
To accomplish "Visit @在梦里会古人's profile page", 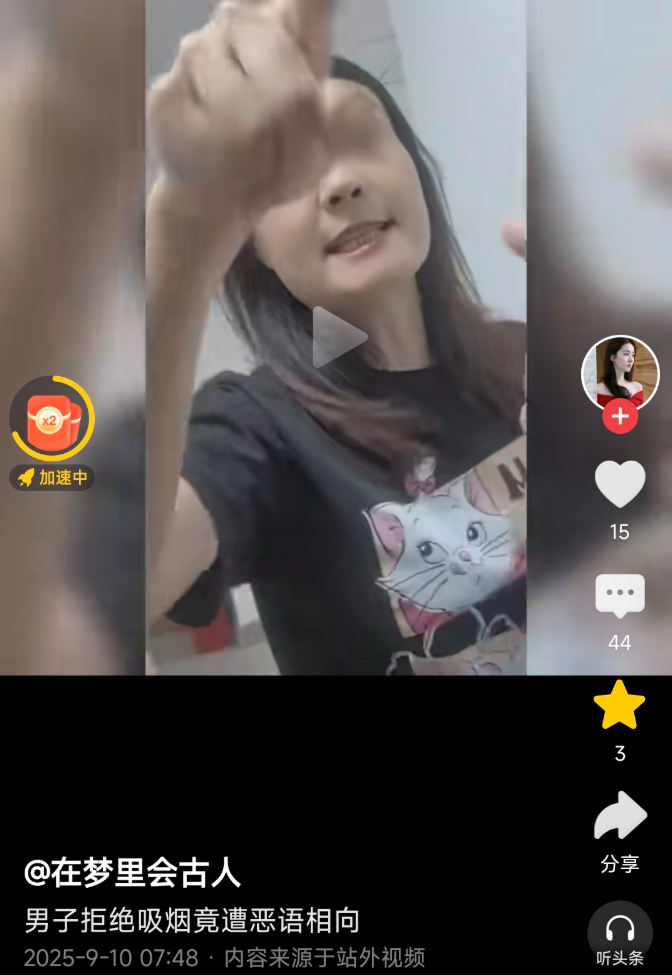I will (x=133, y=873).
